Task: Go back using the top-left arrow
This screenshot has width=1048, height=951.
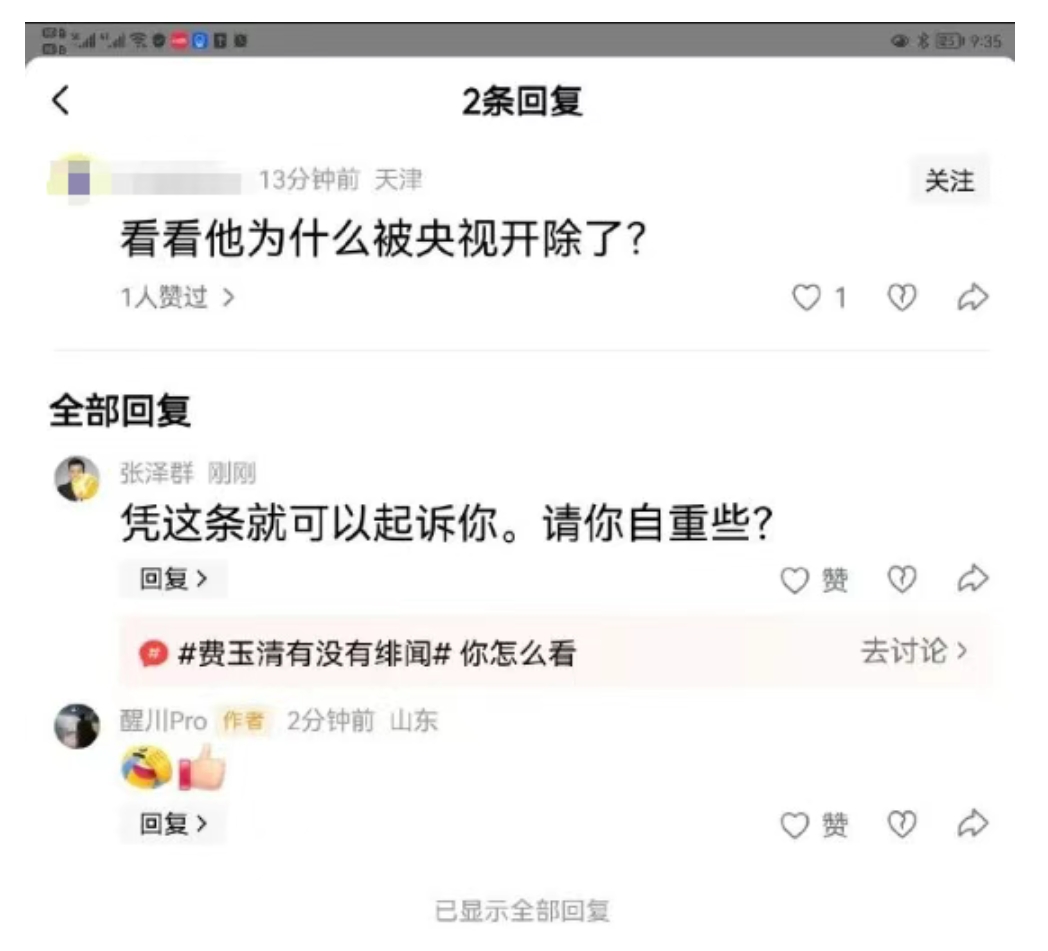Action: point(62,100)
